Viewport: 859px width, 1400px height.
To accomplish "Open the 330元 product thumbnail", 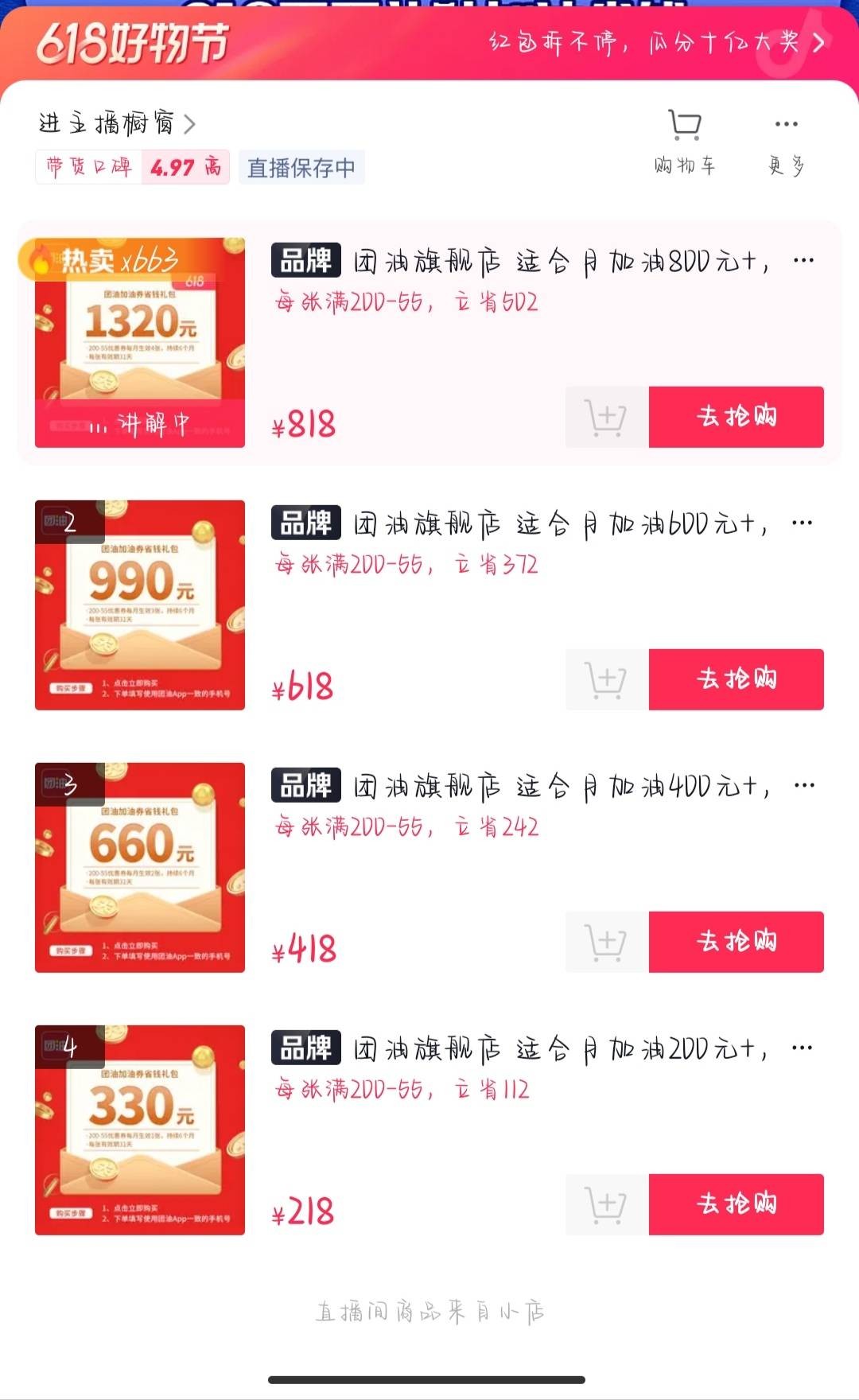I will point(140,1130).
